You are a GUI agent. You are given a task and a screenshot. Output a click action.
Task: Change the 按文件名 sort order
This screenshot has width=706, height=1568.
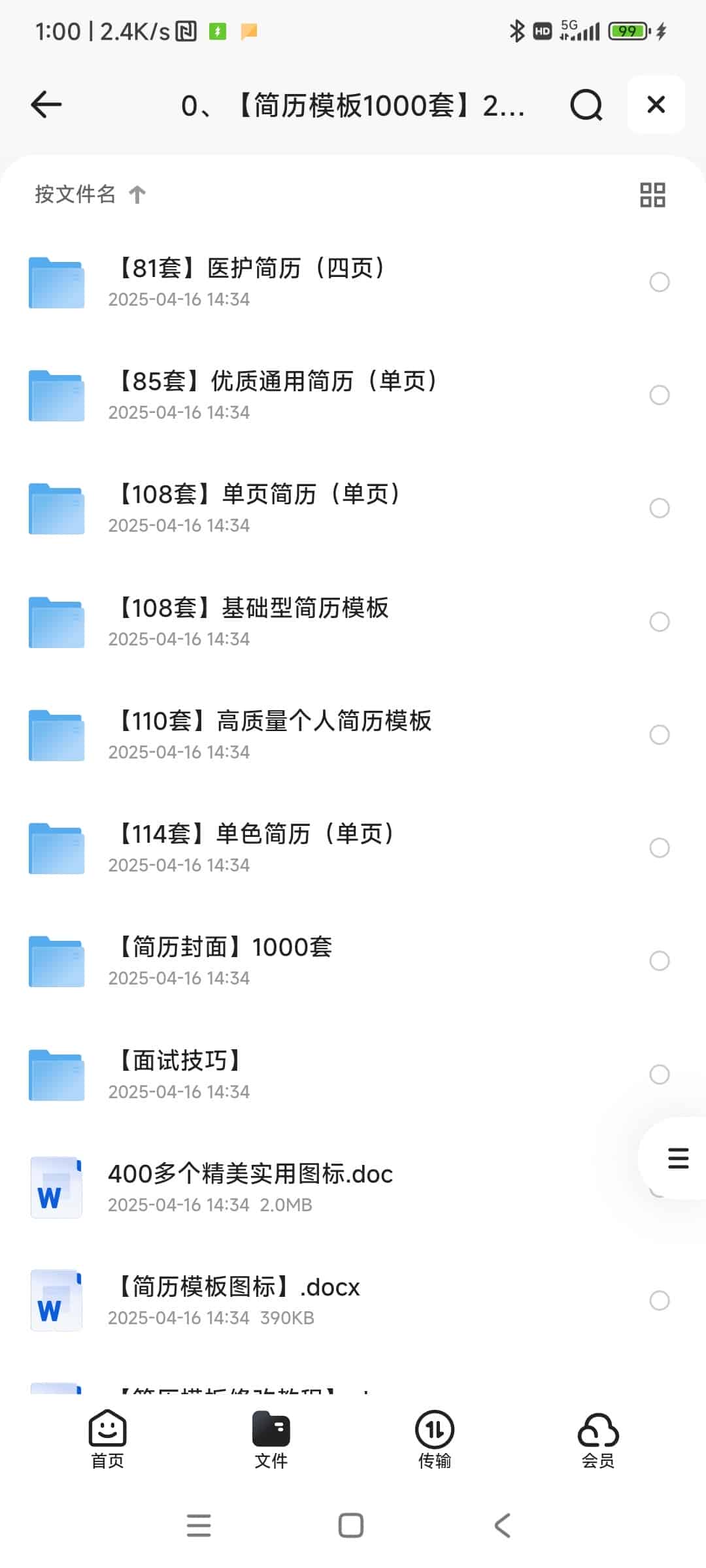90,194
